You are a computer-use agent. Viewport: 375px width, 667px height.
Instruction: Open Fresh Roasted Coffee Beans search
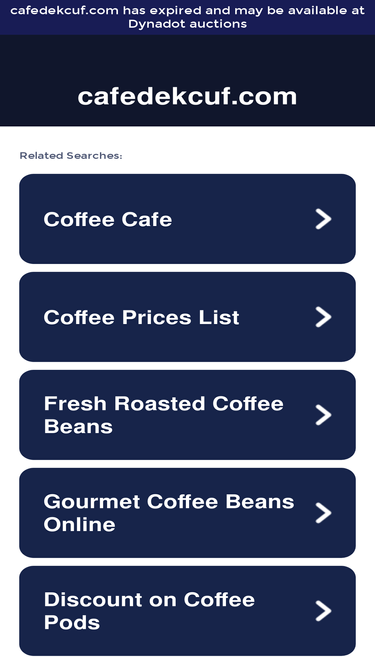[x=188, y=415]
